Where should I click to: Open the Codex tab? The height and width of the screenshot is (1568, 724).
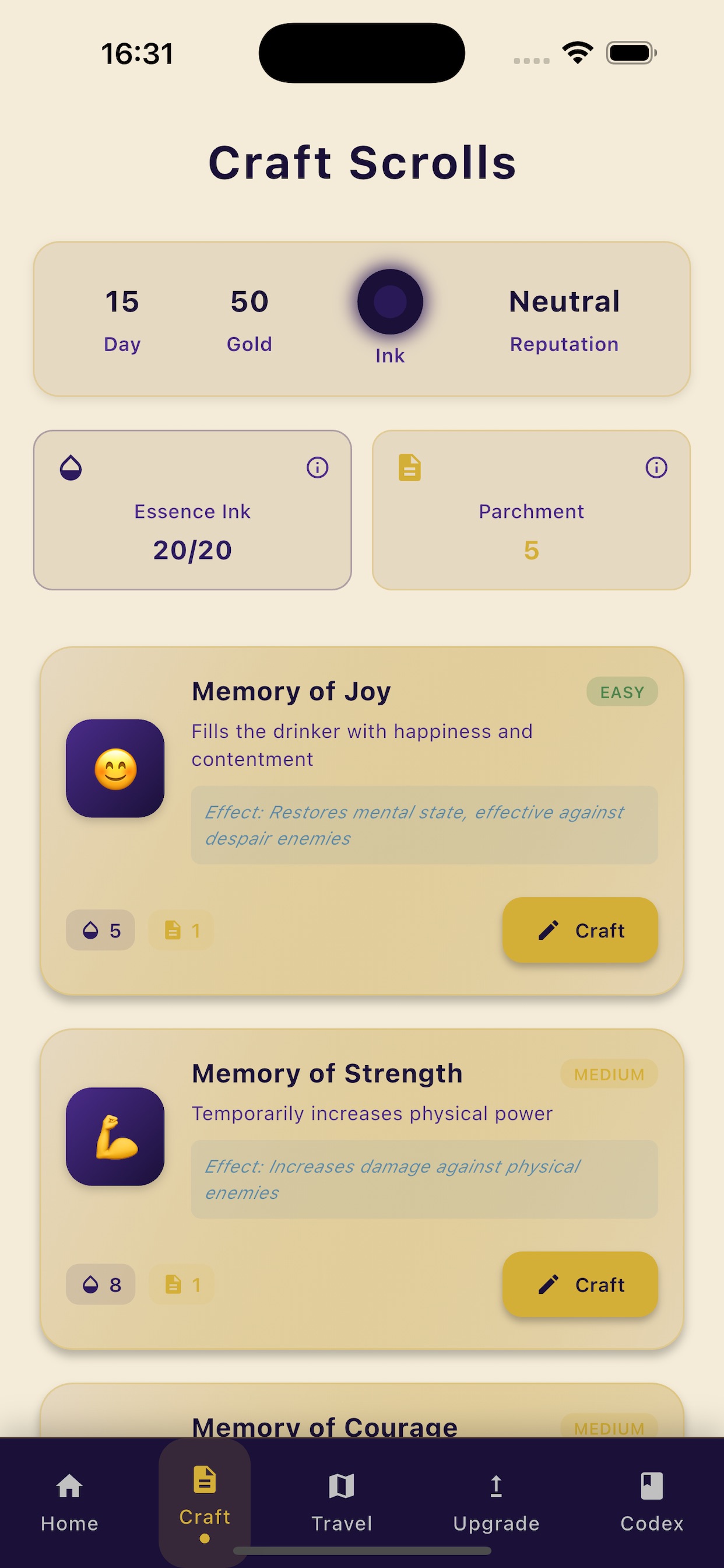coord(652,1500)
